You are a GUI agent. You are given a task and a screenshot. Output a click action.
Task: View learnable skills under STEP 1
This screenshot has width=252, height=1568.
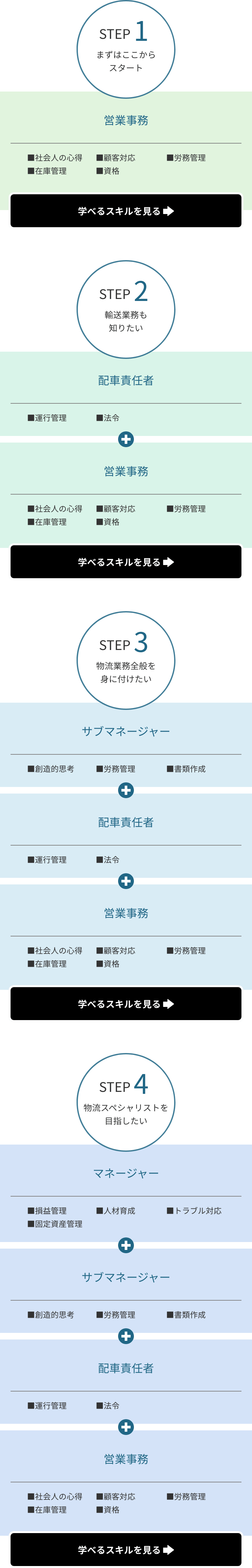click(126, 211)
